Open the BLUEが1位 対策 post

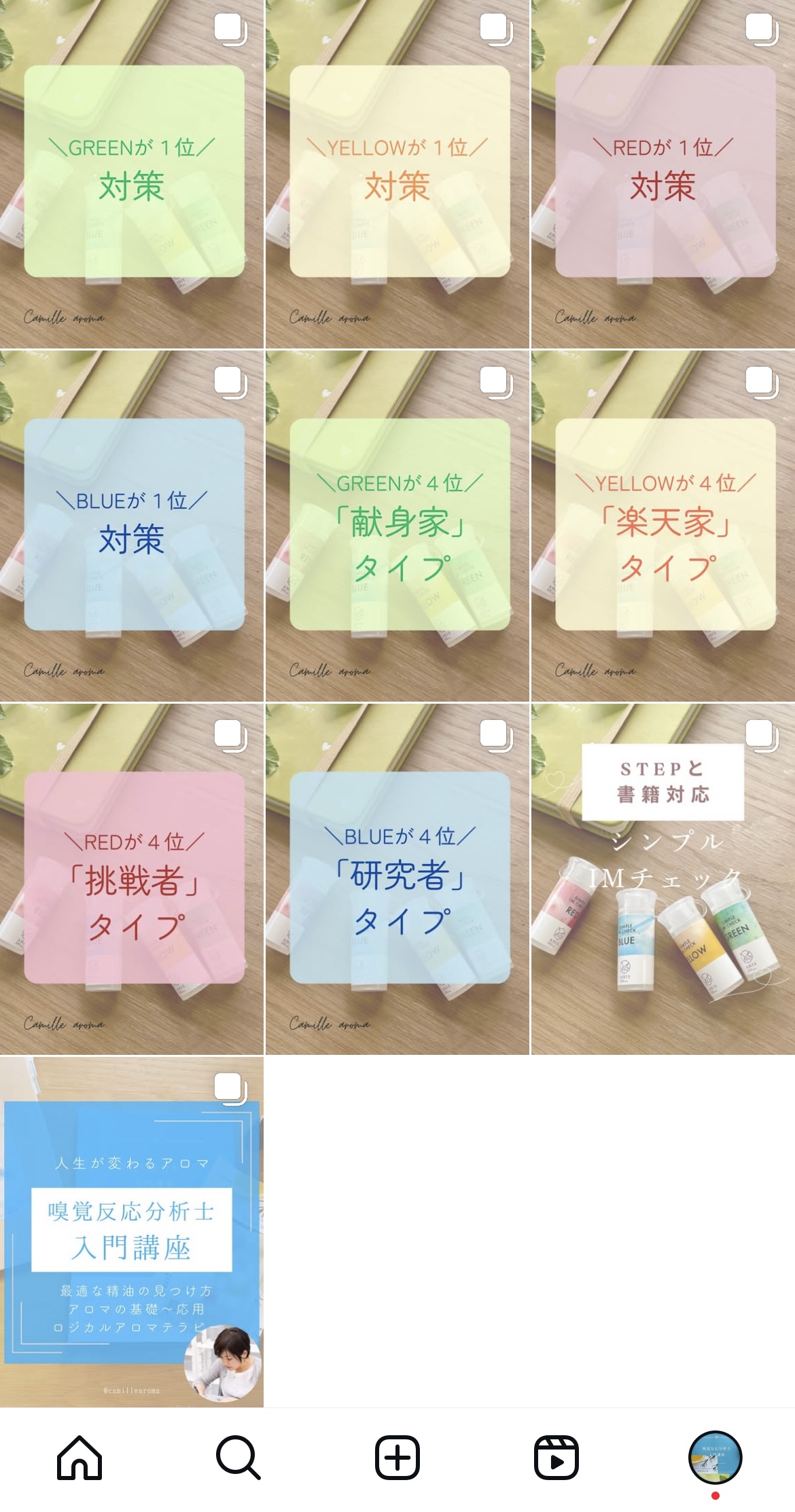[x=132, y=526]
